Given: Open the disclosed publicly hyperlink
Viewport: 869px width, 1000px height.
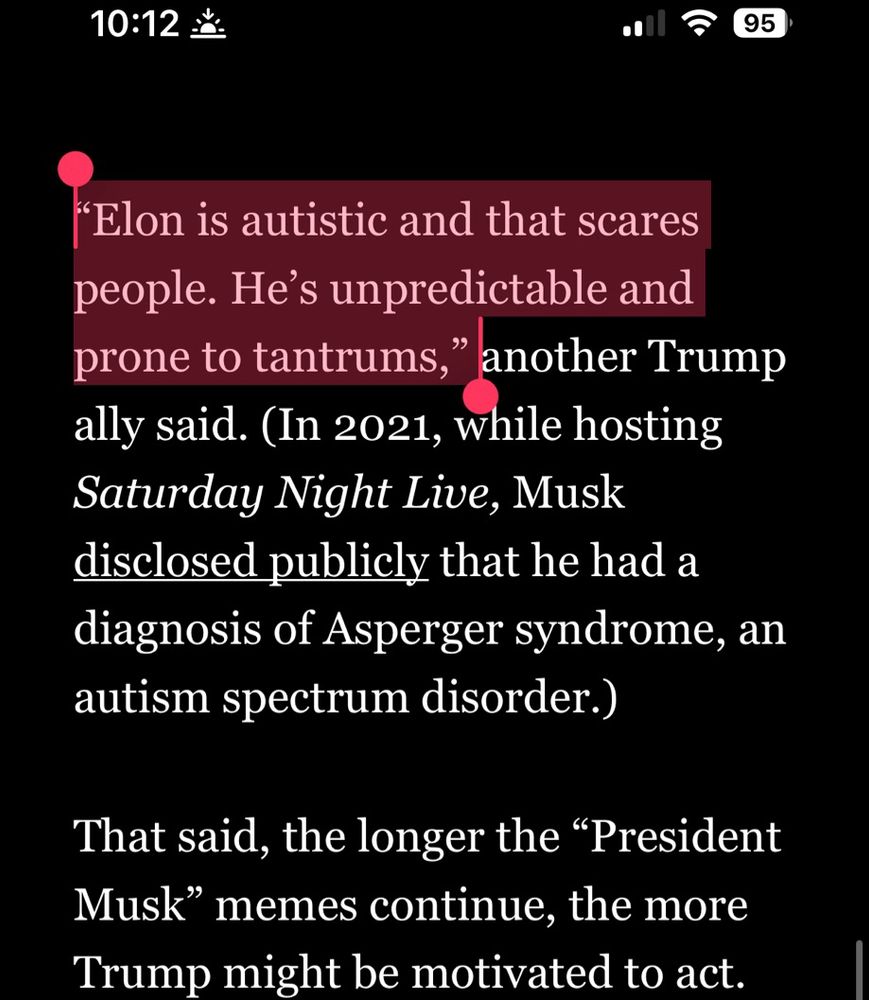Looking at the screenshot, I should [x=250, y=561].
